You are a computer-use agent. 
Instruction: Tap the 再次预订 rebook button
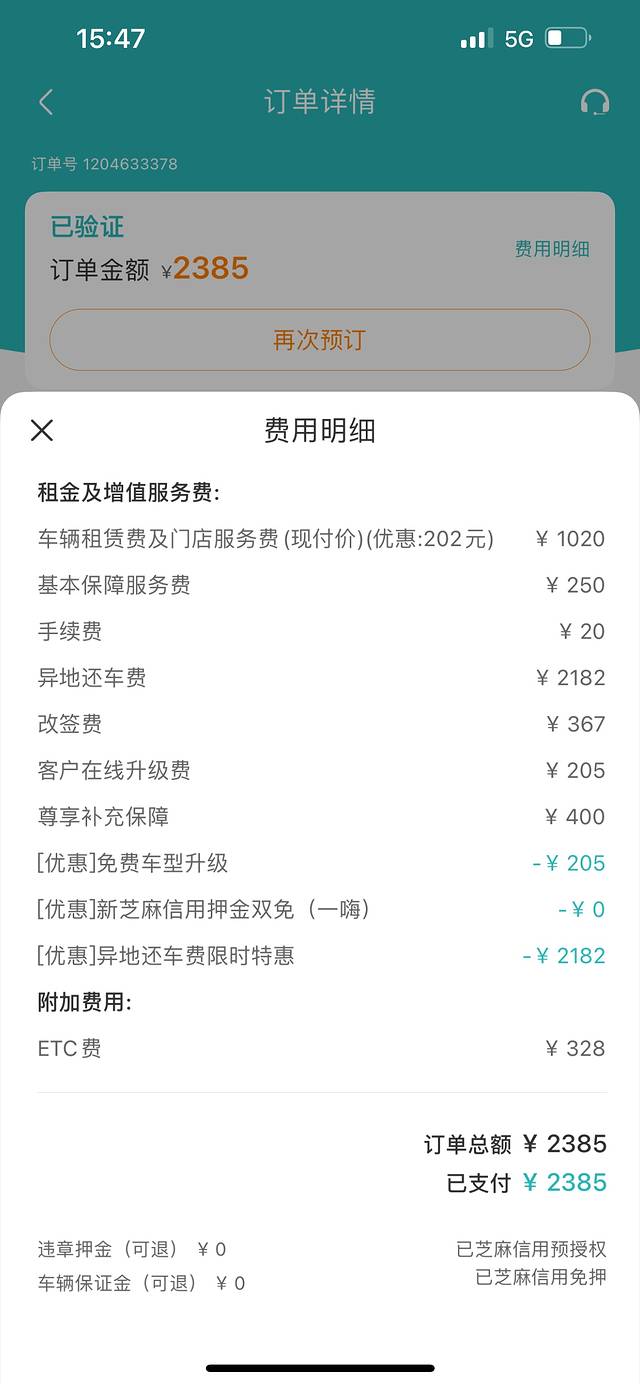[x=320, y=340]
